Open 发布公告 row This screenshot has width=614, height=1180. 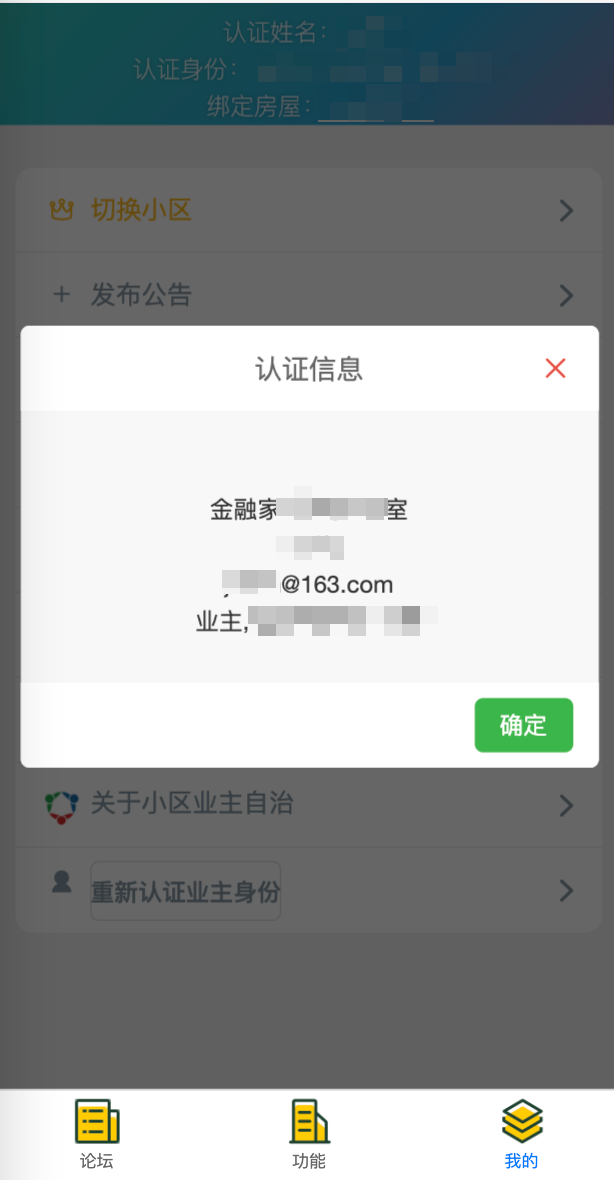(x=308, y=295)
